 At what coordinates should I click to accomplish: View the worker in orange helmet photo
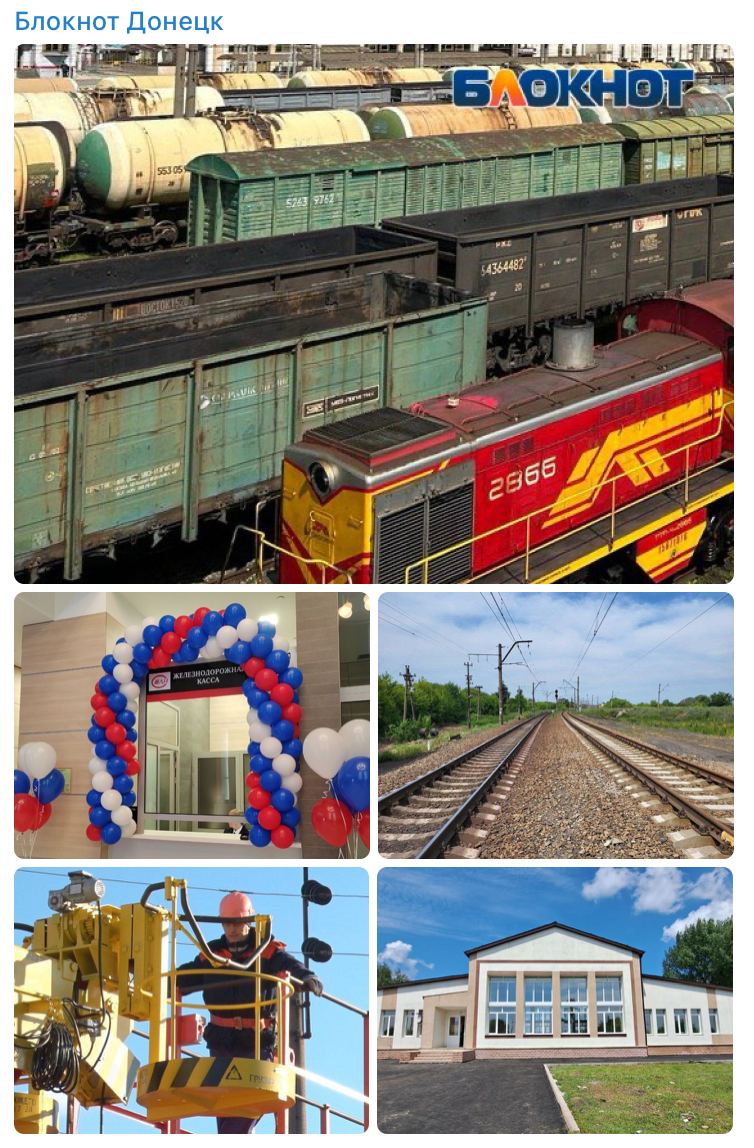coord(191,1000)
